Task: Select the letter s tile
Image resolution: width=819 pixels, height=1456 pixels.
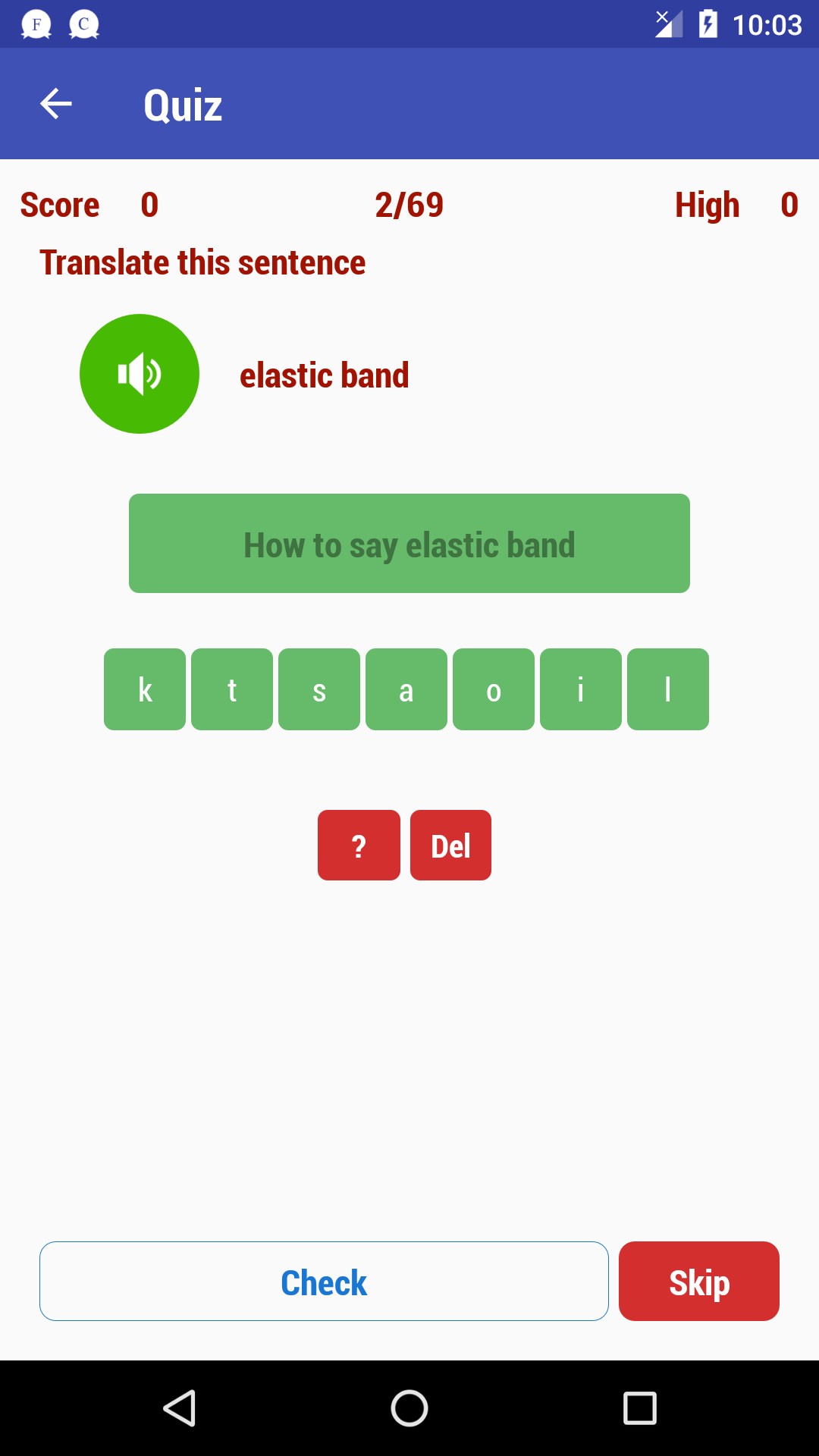Action: click(x=319, y=689)
